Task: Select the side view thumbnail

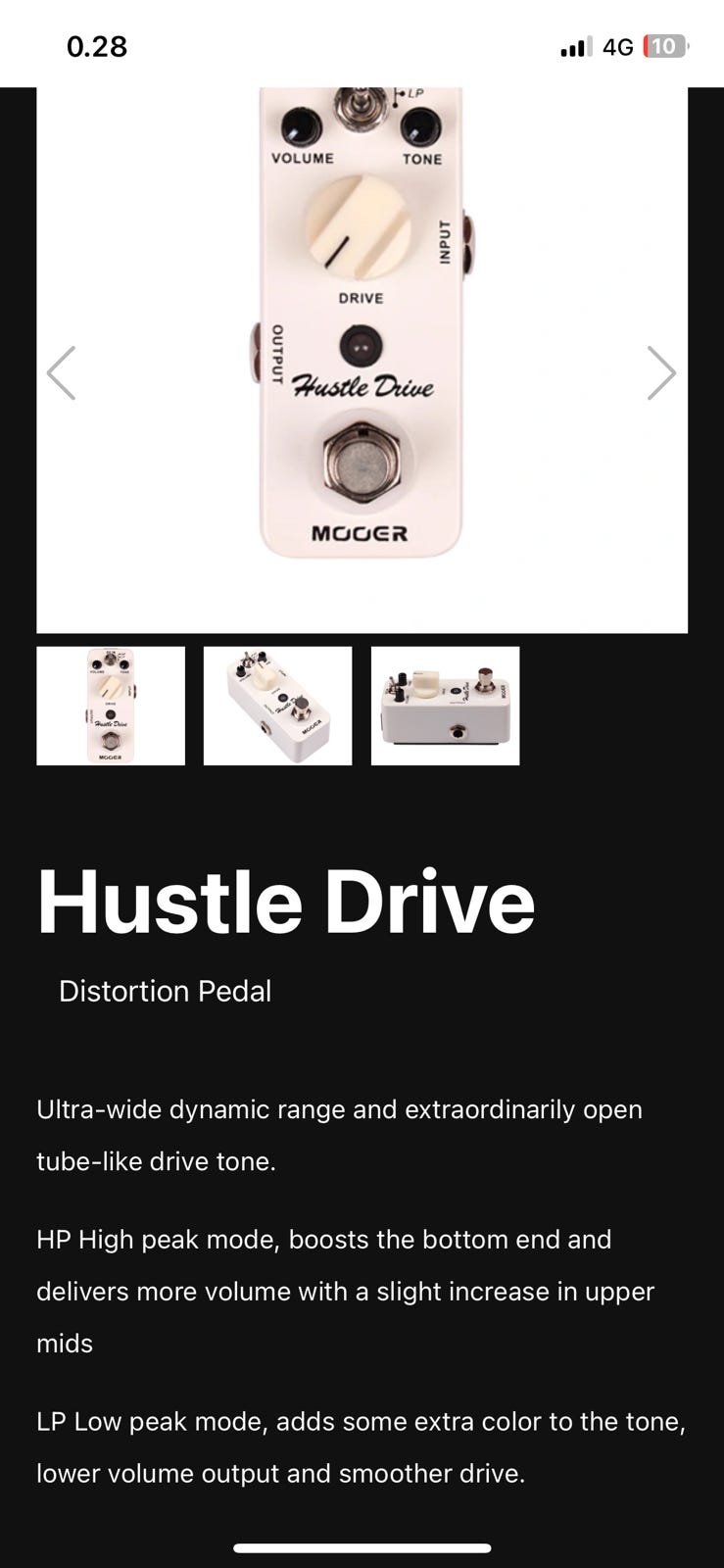Action: tap(445, 706)
